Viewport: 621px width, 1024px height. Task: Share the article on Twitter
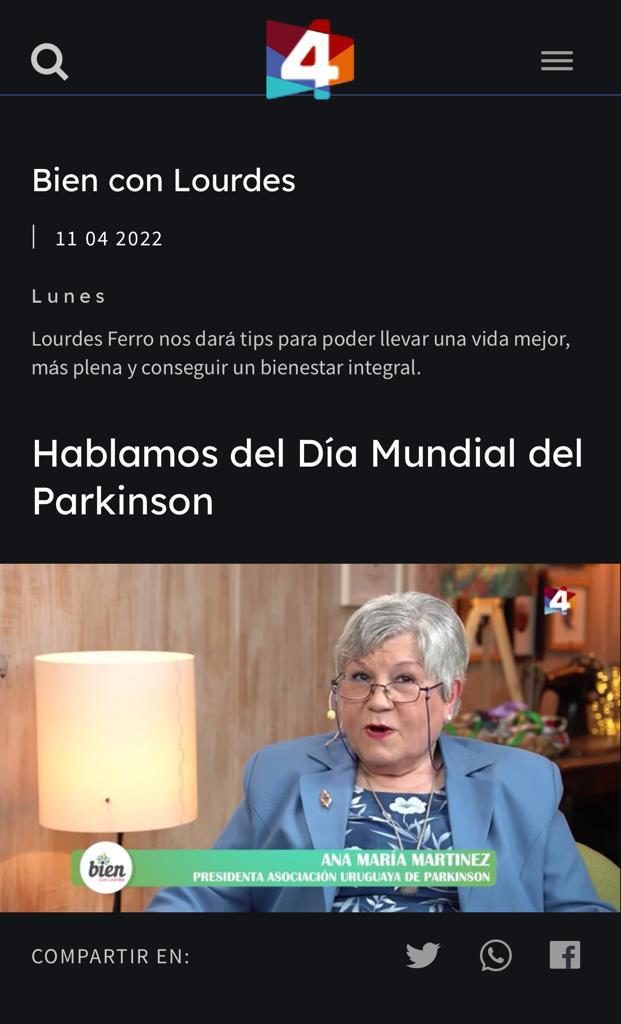tap(423, 955)
